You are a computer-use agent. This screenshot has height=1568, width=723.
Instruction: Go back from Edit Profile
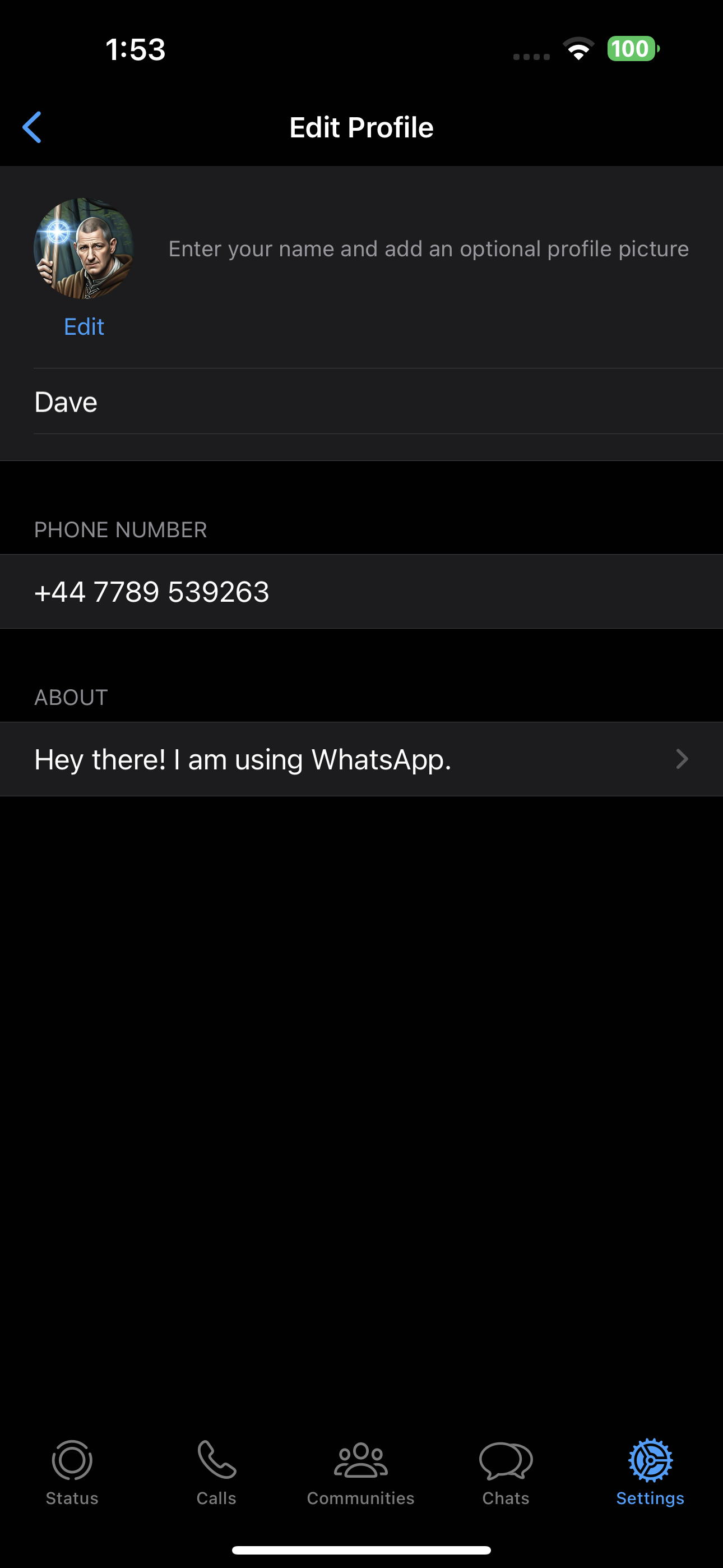click(31, 127)
